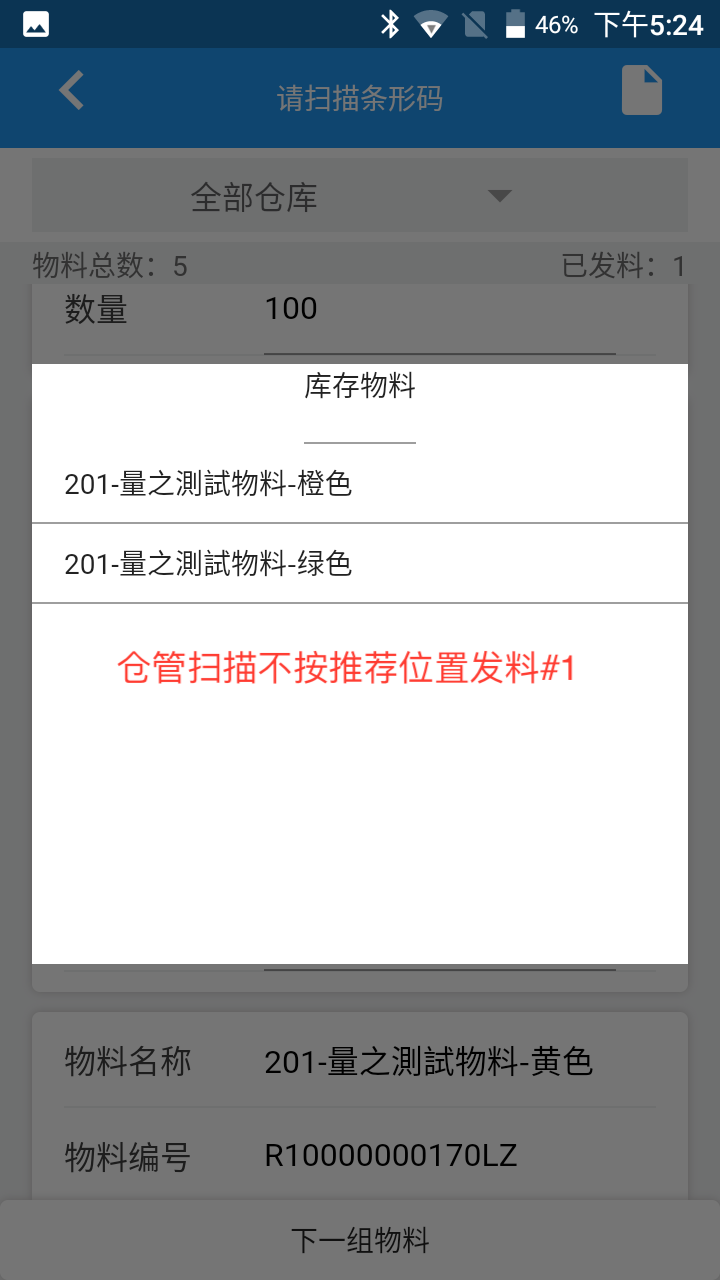This screenshot has width=720, height=1280.
Task: Expand the 全部仓库 warehouse dropdown
Action: (x=359, y=196)
